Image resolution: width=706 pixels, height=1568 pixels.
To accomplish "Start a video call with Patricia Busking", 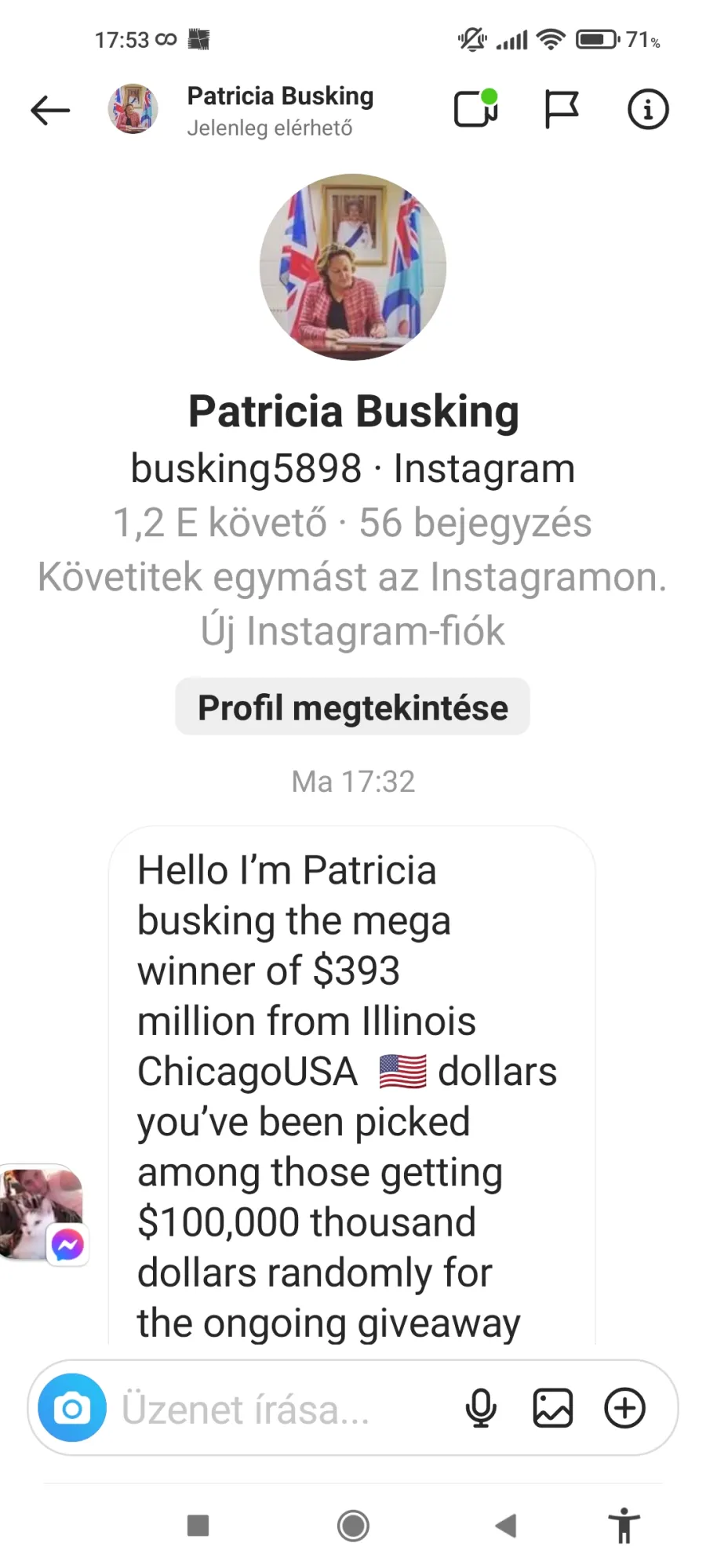I will click(x=476, y=108).
